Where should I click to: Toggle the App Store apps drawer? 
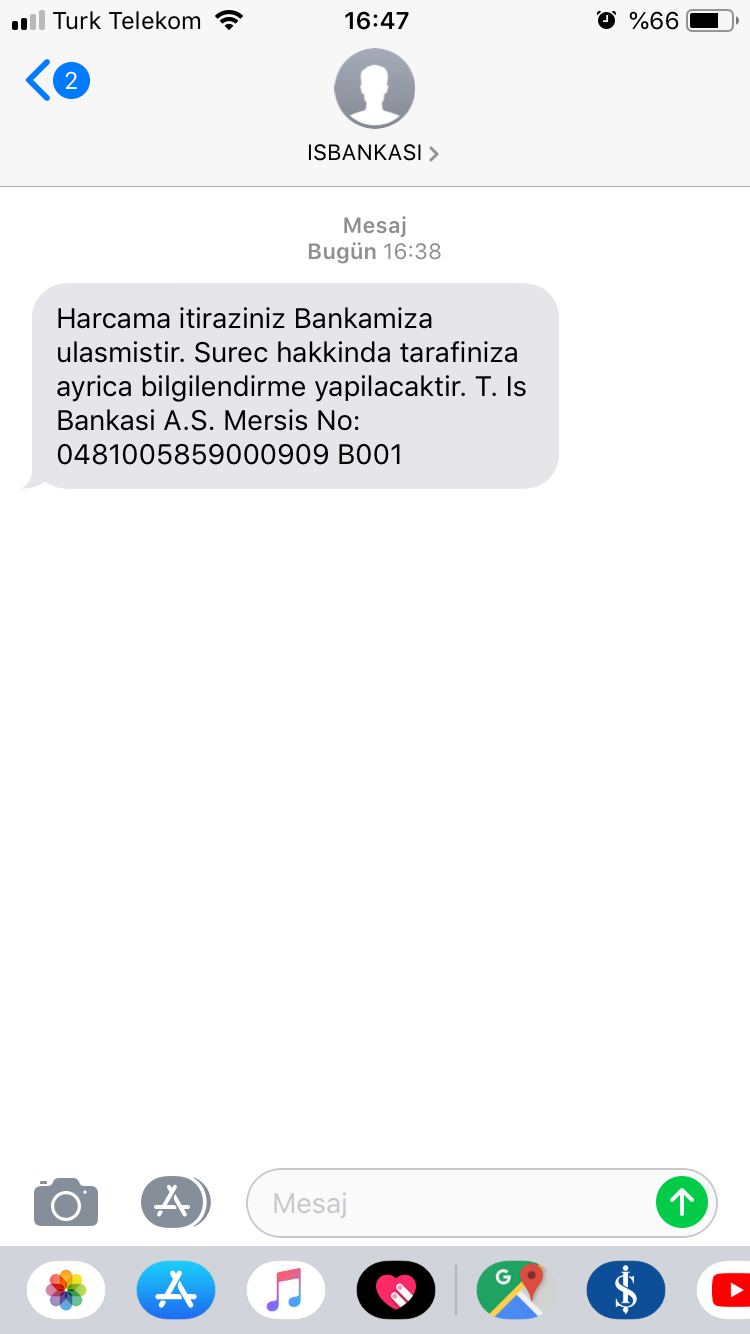[x=175, y=1201]
